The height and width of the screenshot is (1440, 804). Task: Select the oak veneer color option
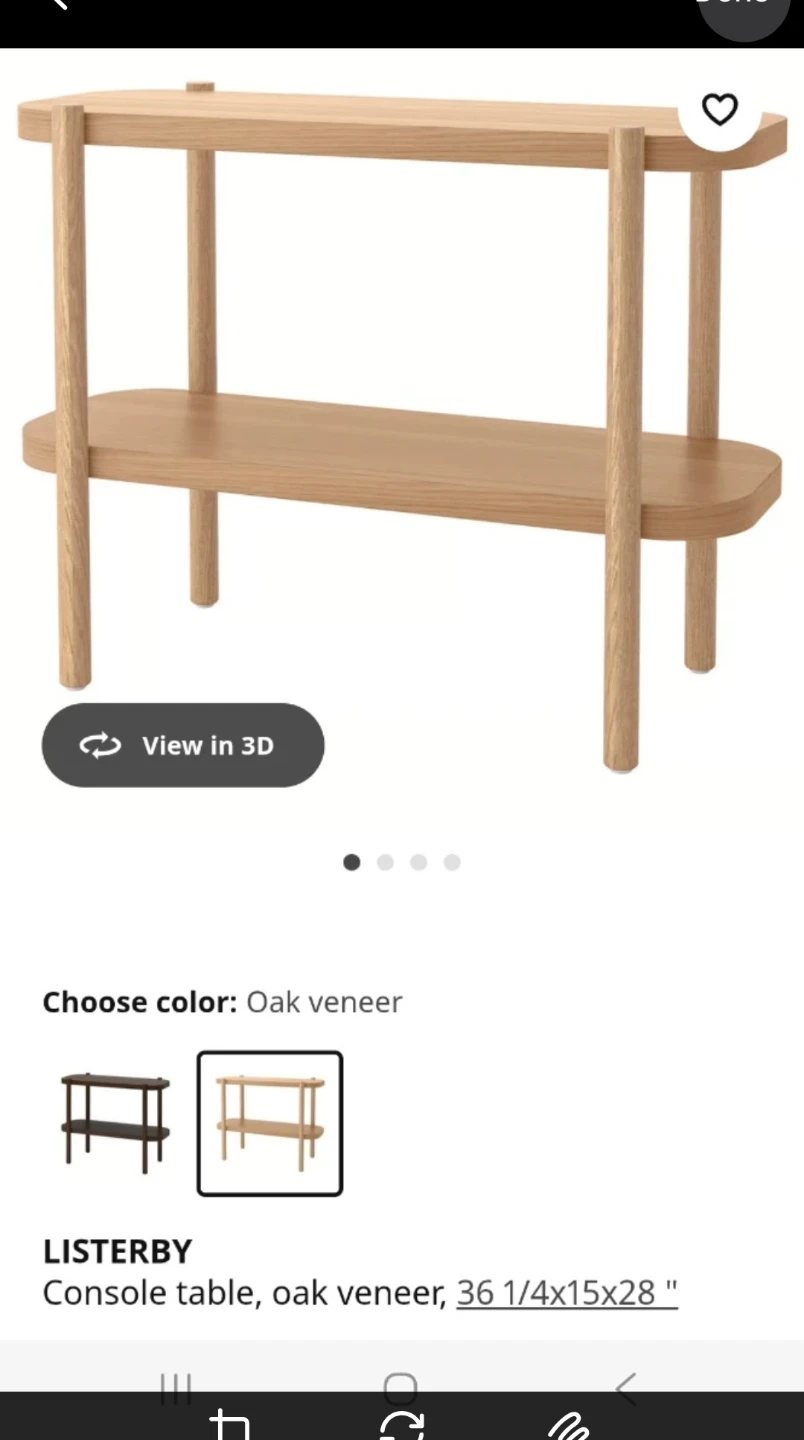tap(270, 1123)
